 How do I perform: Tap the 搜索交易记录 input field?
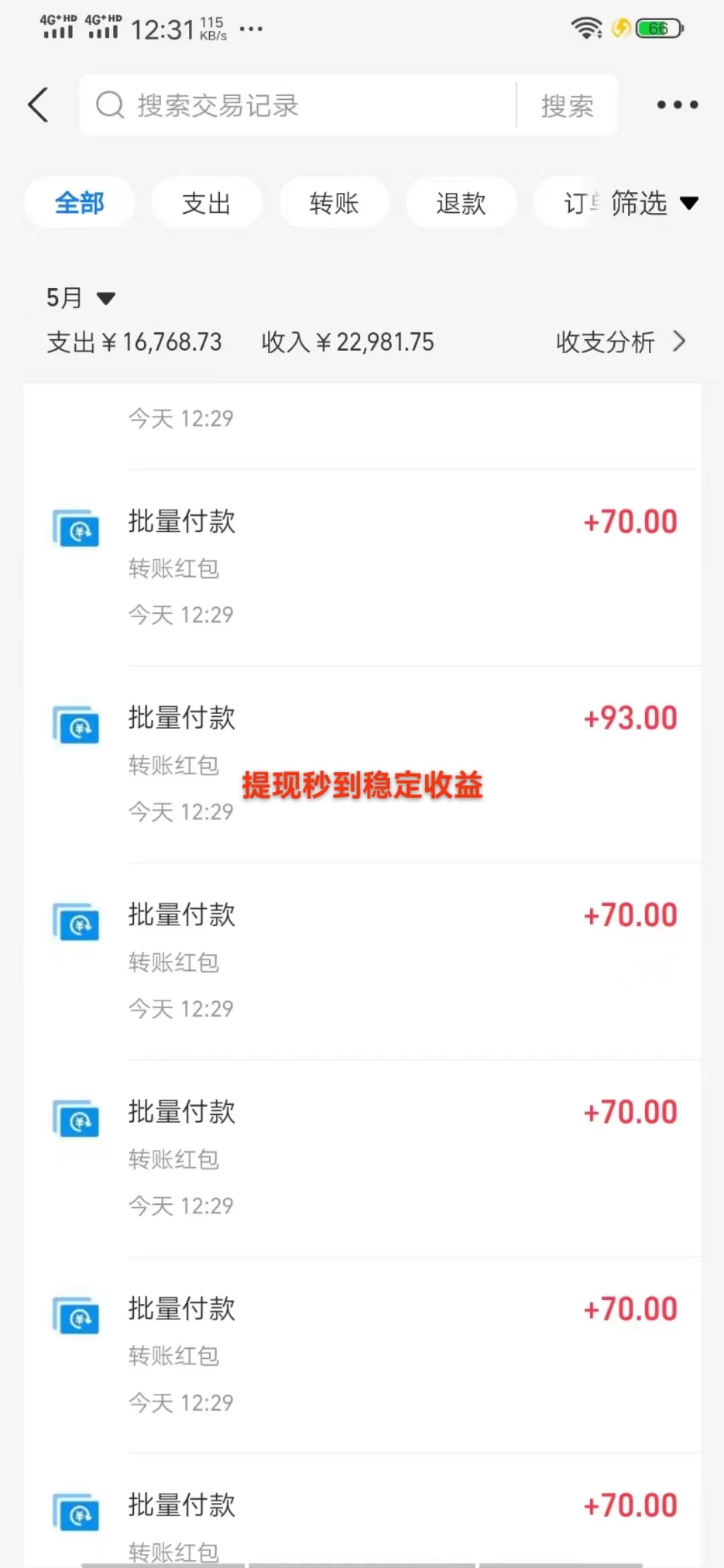click(x=288, y=105)
